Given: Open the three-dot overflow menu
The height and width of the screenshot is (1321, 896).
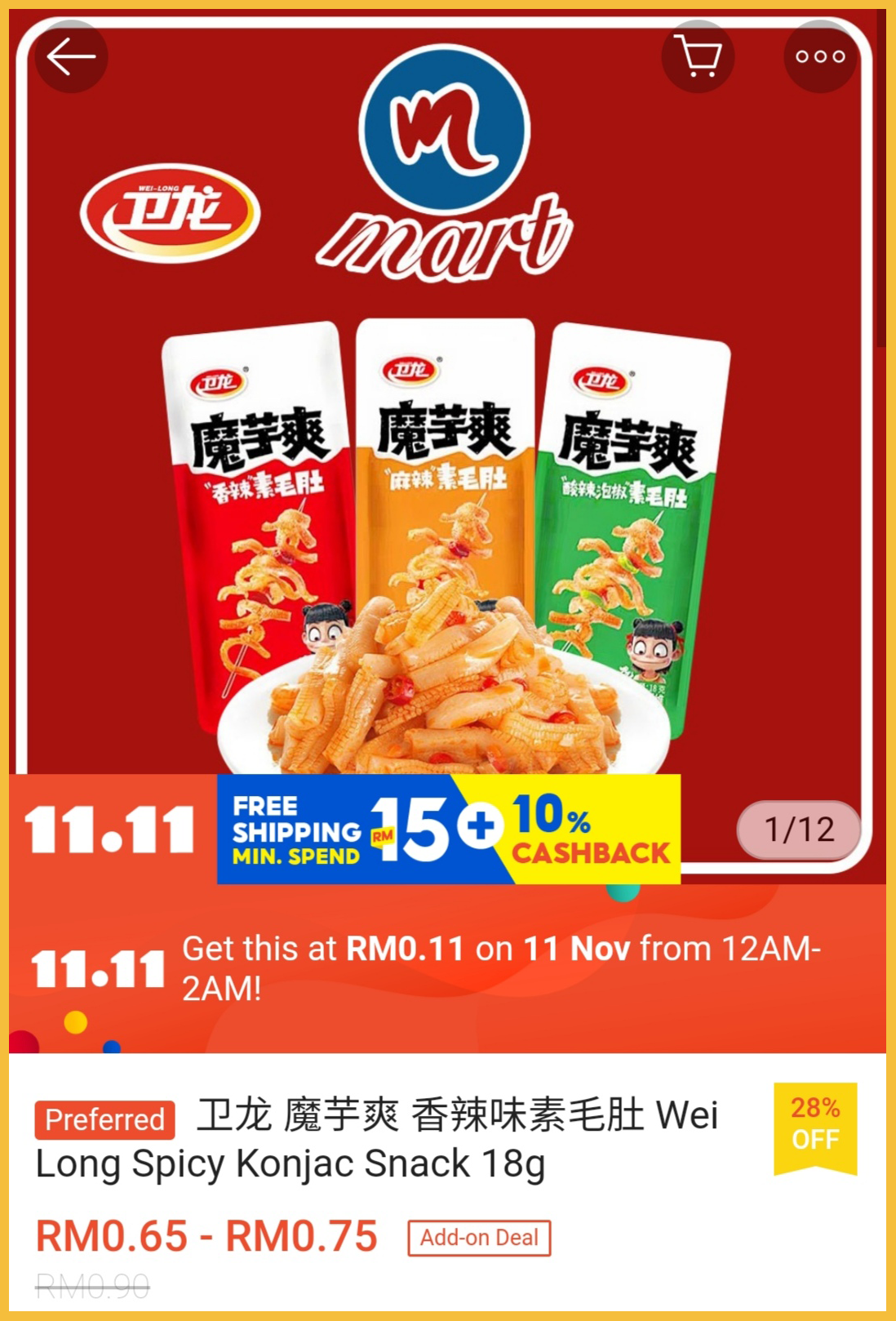Looking at the screenshot, I should [820, 56].
